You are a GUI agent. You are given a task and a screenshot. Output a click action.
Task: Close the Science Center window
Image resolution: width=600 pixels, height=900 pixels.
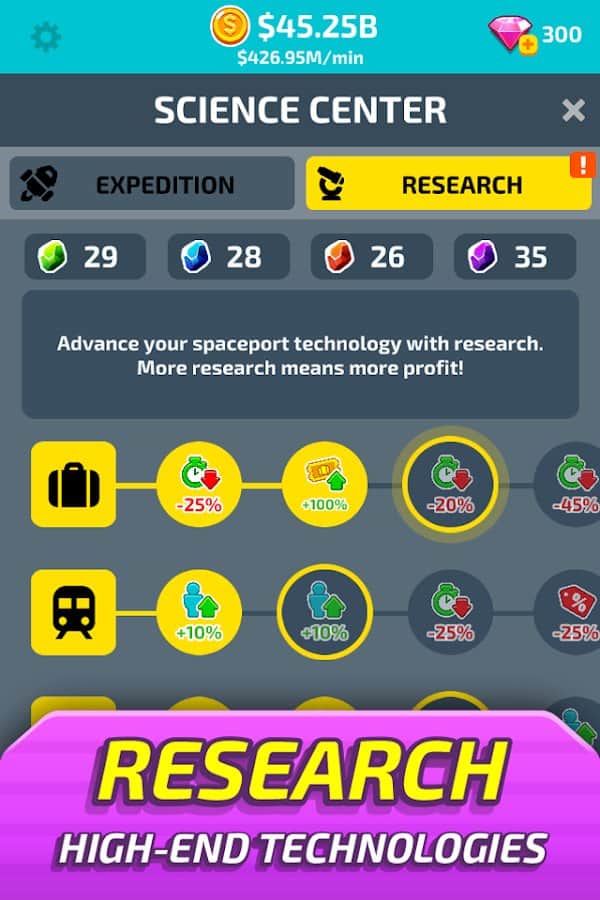(x=573, y=110)
